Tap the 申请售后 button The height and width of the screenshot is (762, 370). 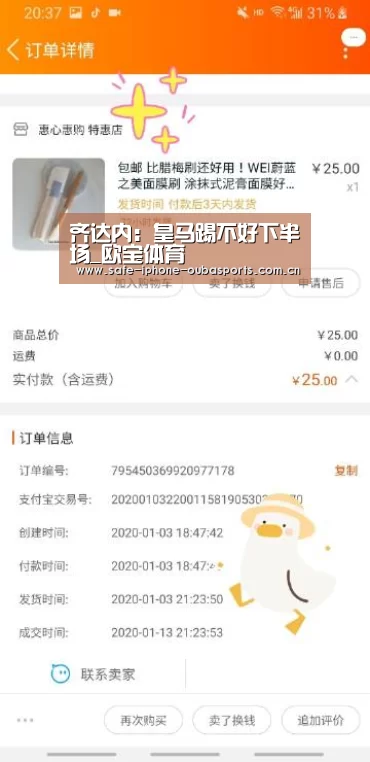tap(321, 283)
